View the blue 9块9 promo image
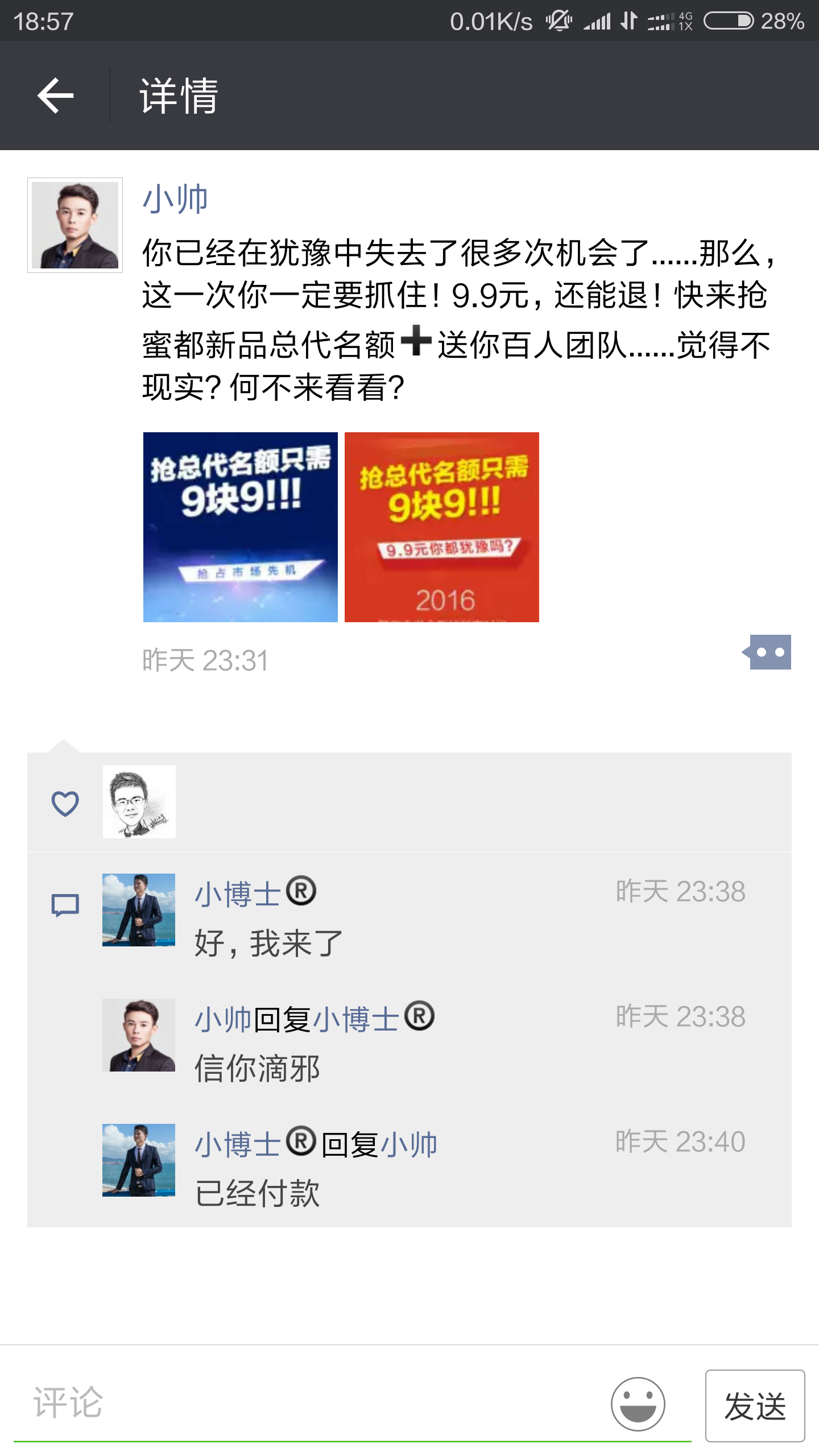 (241, 527)
